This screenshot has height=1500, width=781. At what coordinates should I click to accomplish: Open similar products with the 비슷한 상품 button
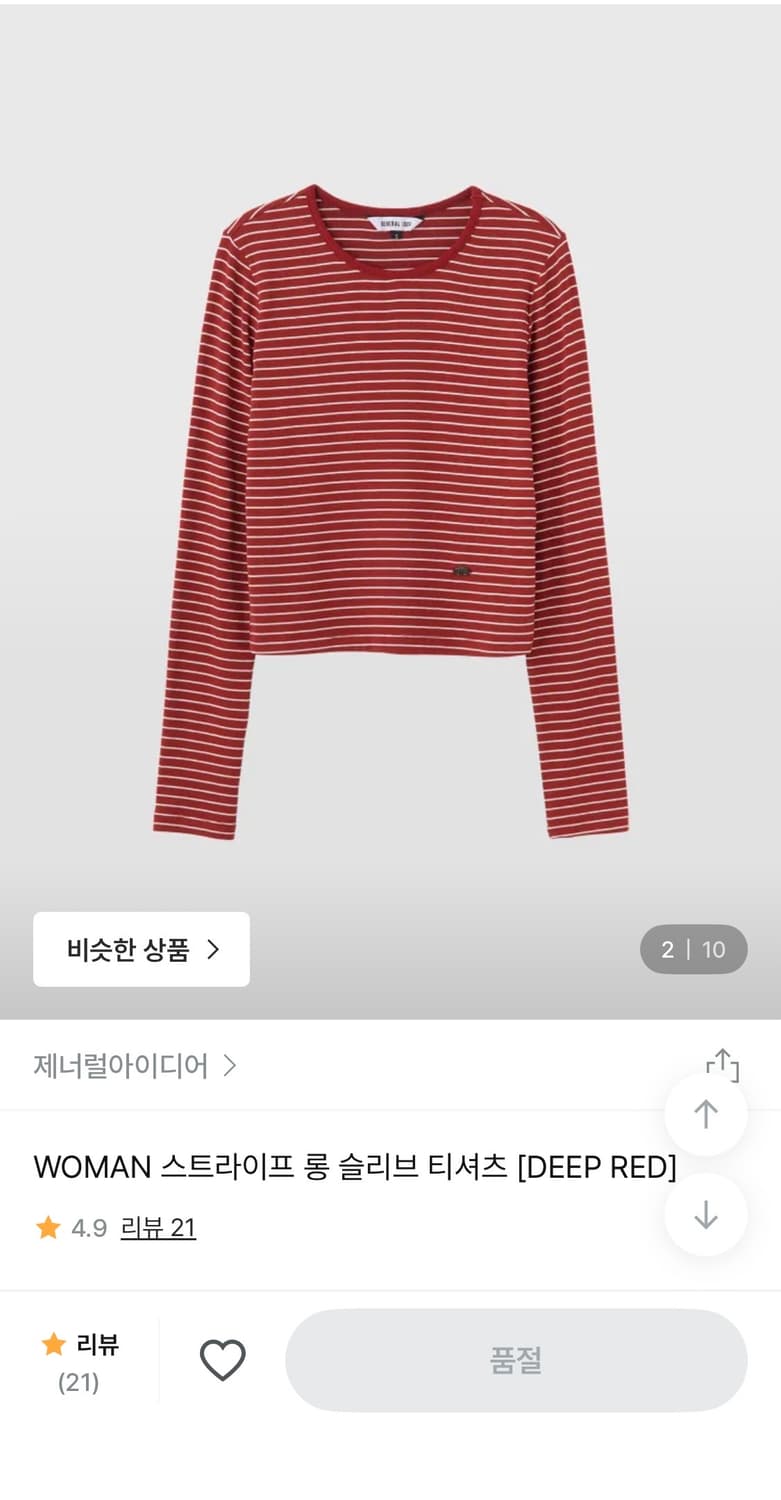[140, 950]
